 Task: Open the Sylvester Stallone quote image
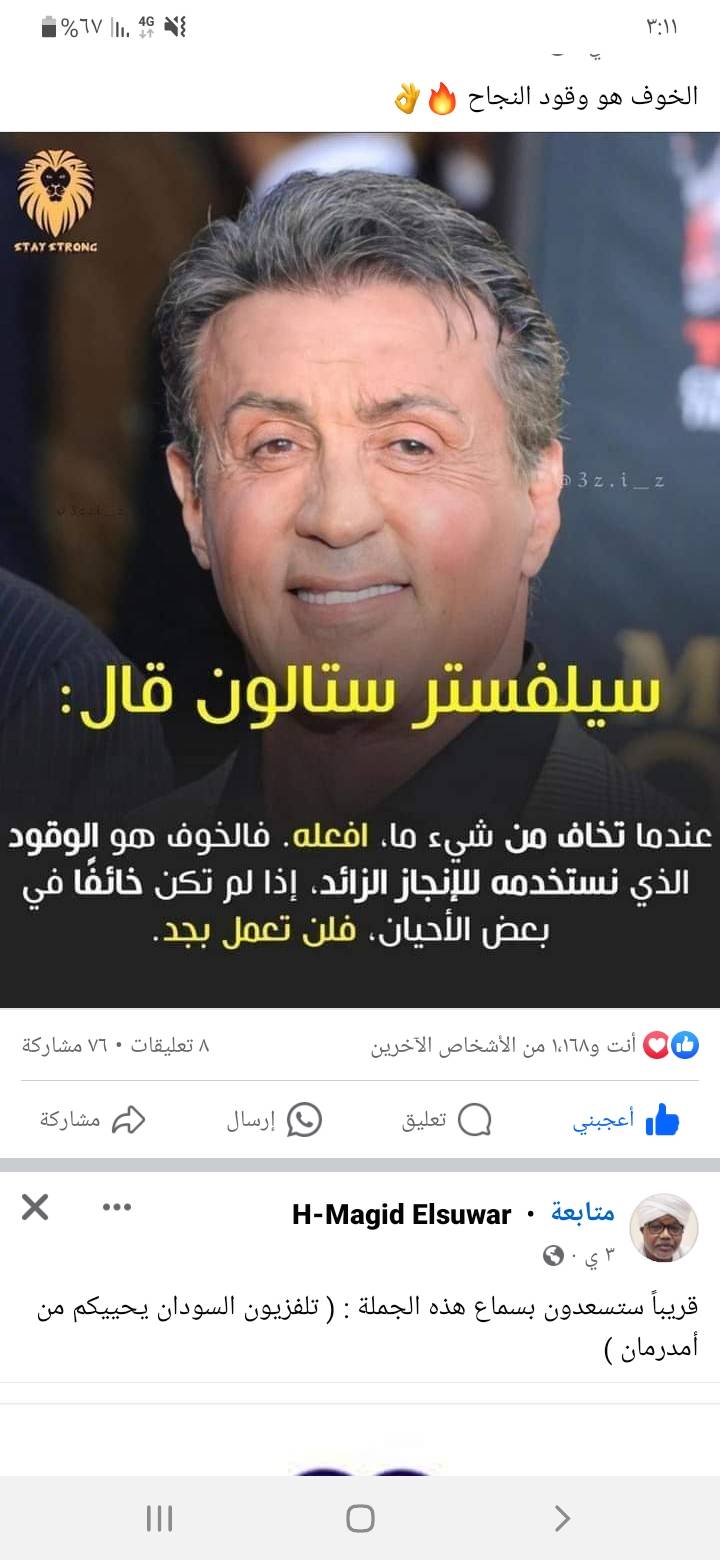[360, 570]
